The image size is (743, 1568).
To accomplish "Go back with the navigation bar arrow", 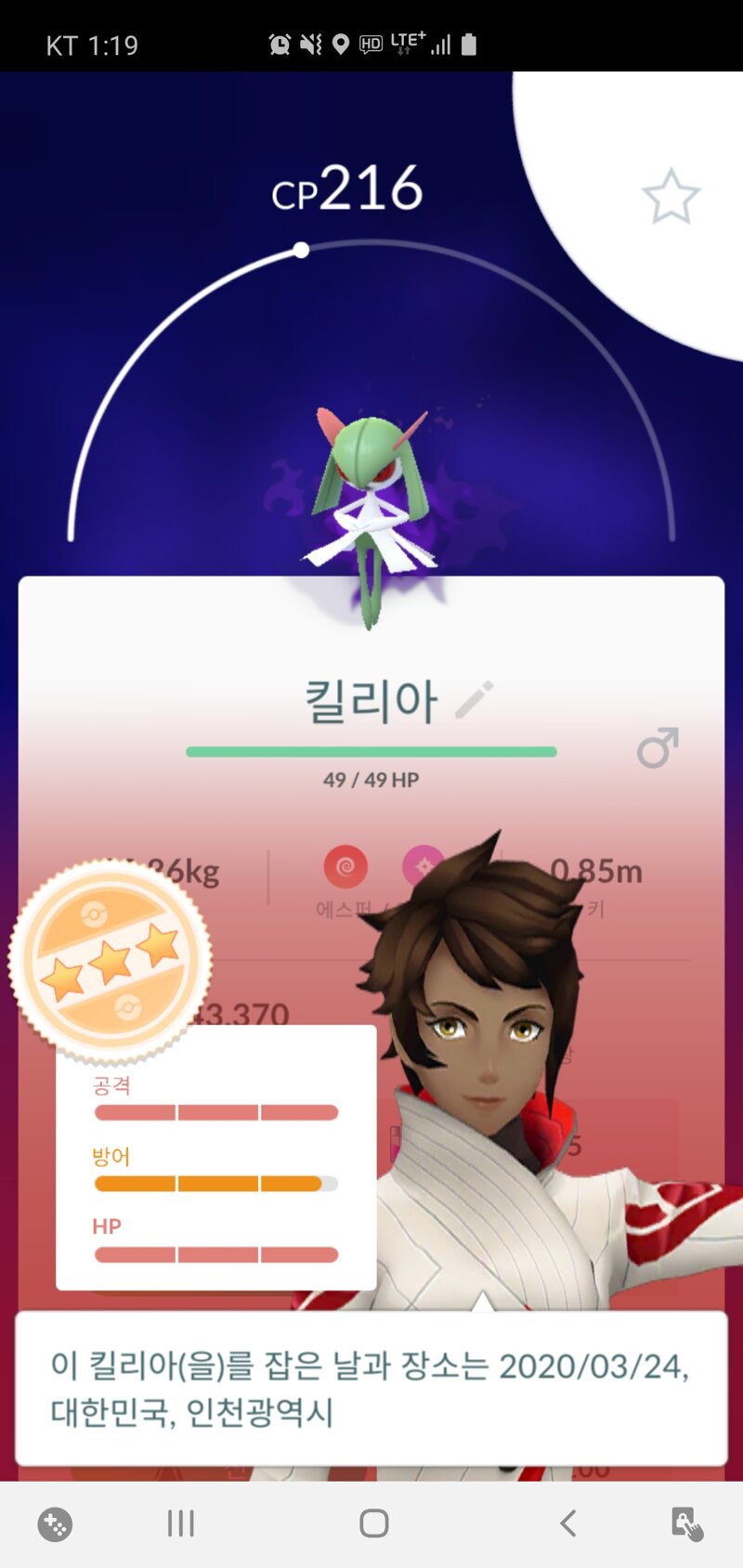I will [568, 1523].
